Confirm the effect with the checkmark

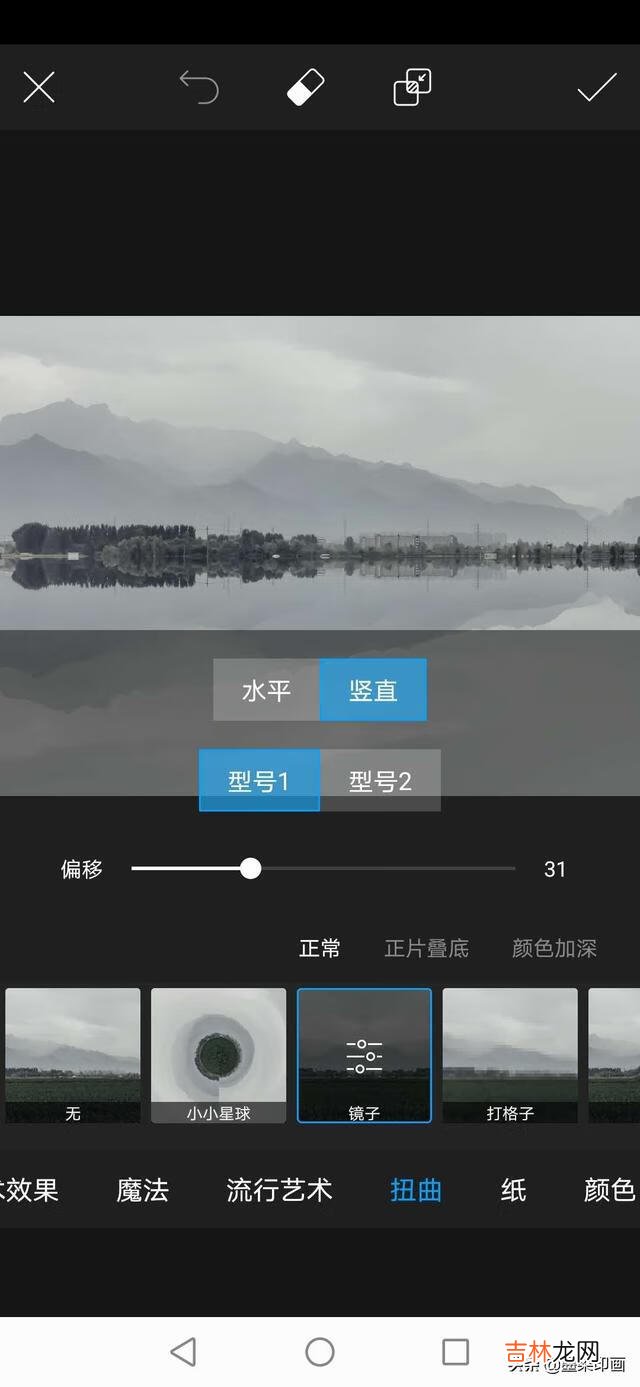[596, 88]
